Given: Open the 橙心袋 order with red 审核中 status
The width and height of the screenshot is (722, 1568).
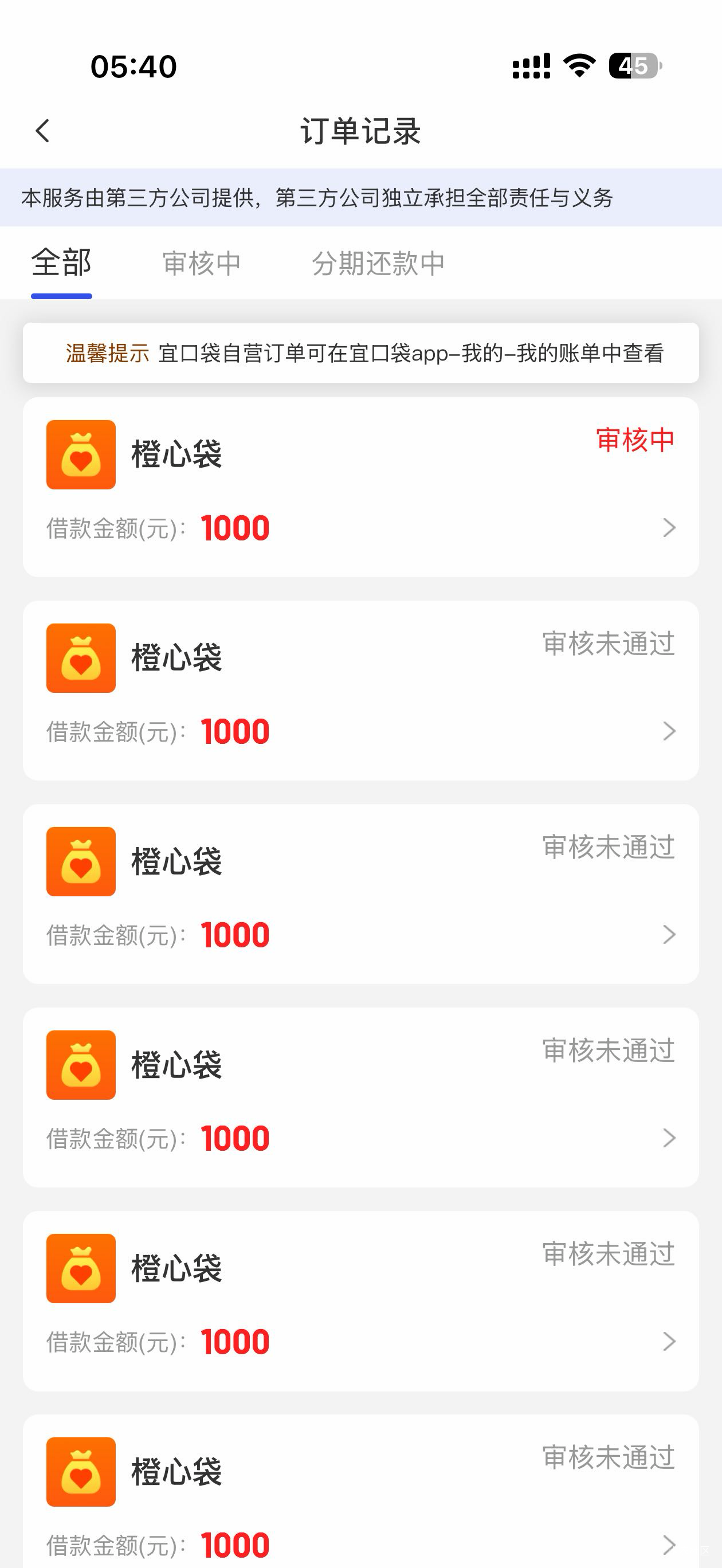Looking at the screenshot, I should pos(360,487).
